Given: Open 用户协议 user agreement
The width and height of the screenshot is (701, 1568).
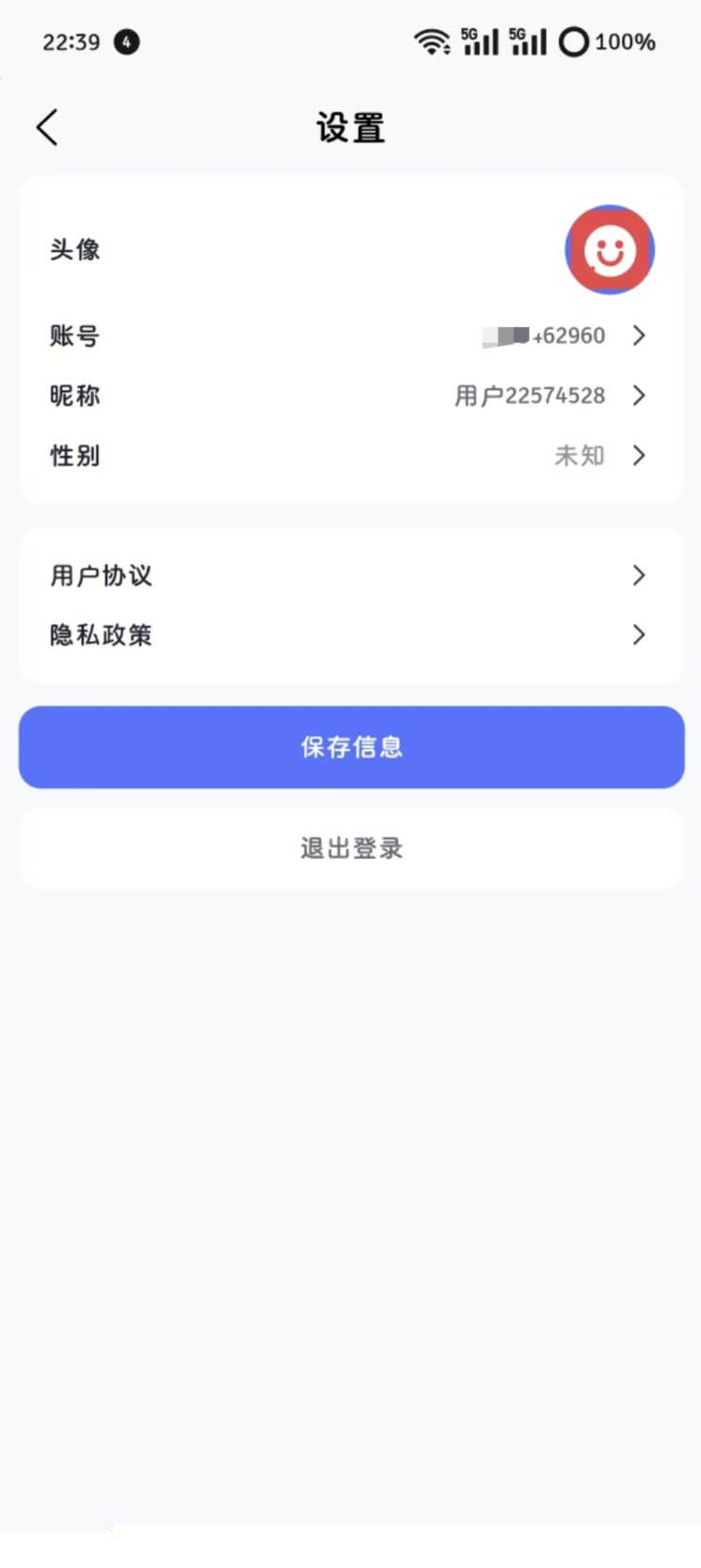Looking at the screenshot, I should pos(350,575).
